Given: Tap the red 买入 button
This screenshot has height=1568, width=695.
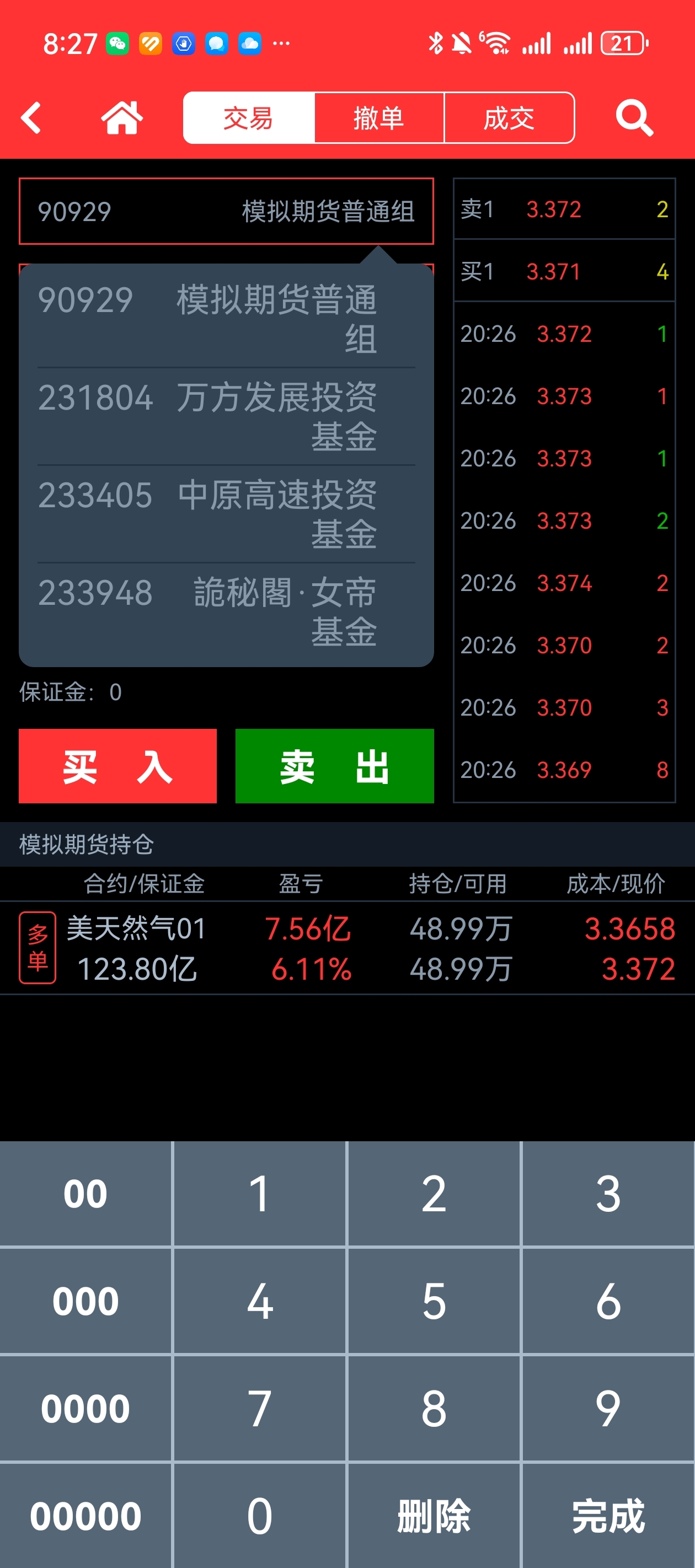Looking at the screenshot, I should pyautogui.click(x=117, y=766).
